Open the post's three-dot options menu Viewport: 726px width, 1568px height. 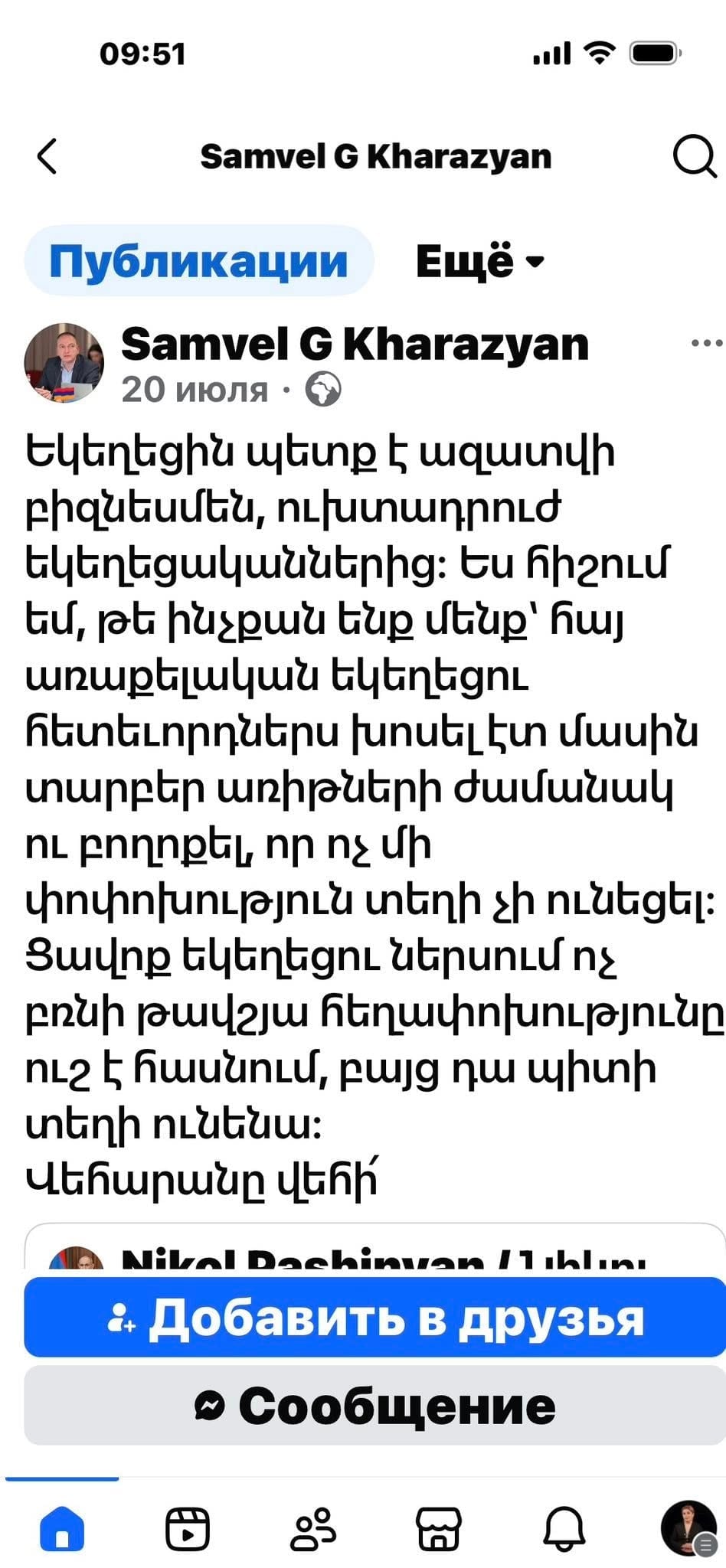705,344
